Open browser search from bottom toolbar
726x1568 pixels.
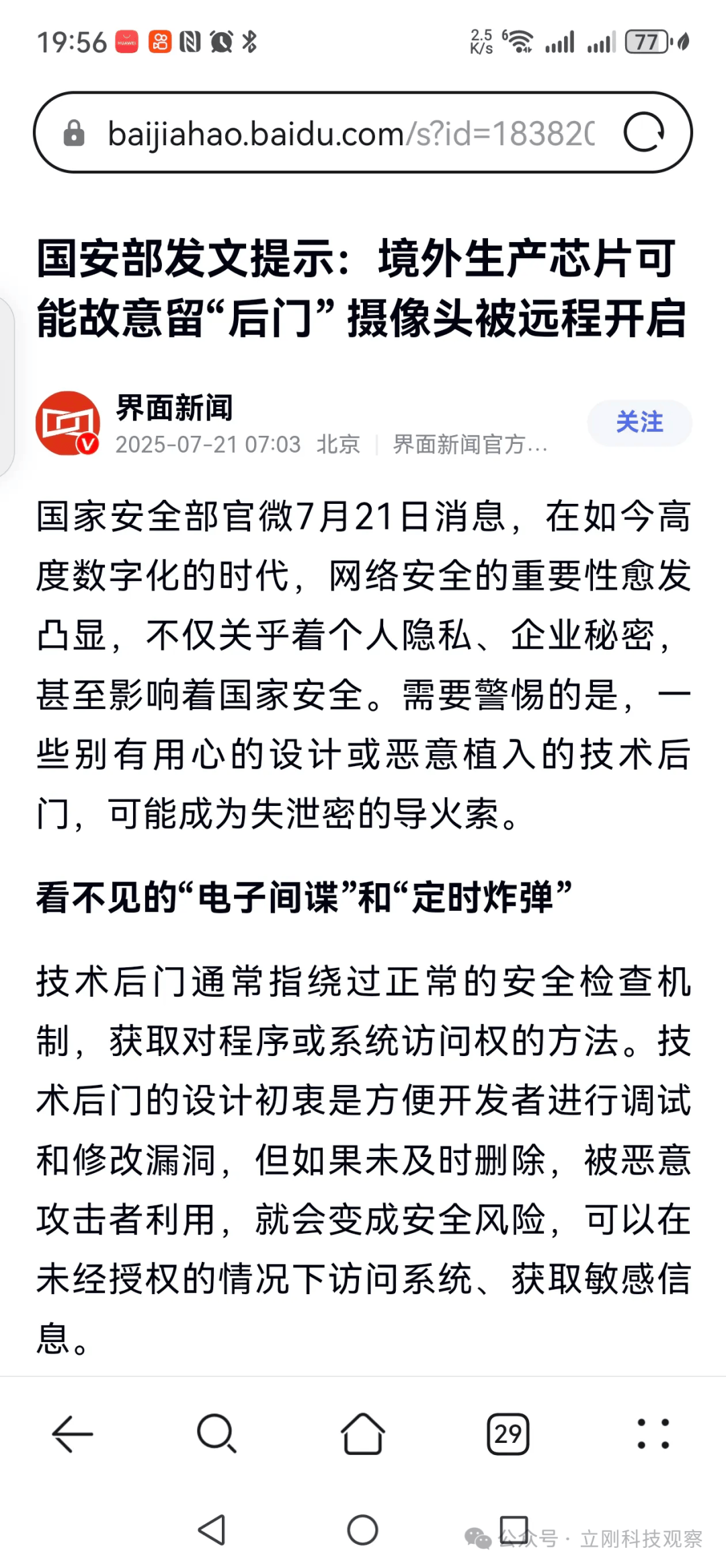pos(216,1433)
